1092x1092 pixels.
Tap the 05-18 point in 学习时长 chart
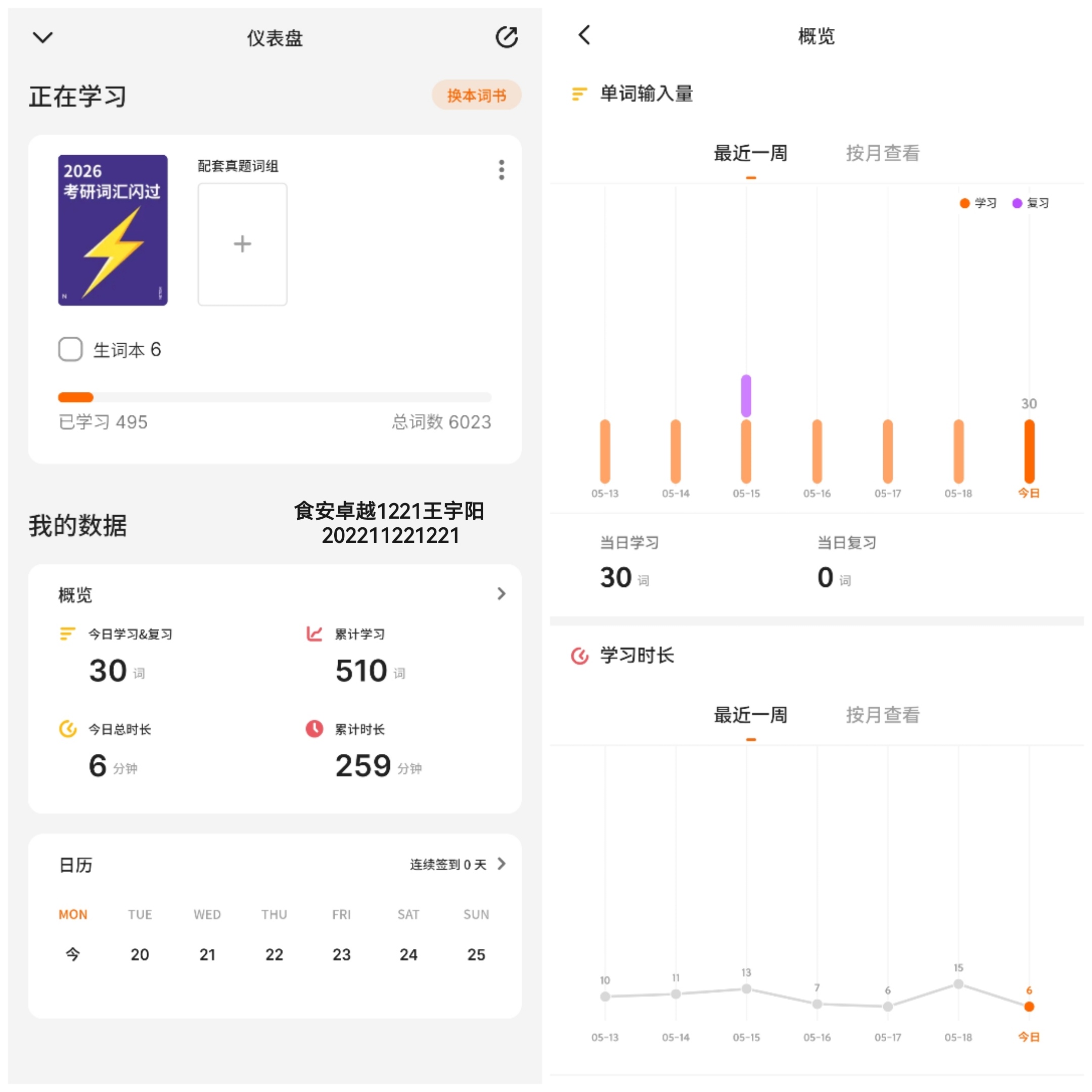pyautogui.click(x=959, y=984)
